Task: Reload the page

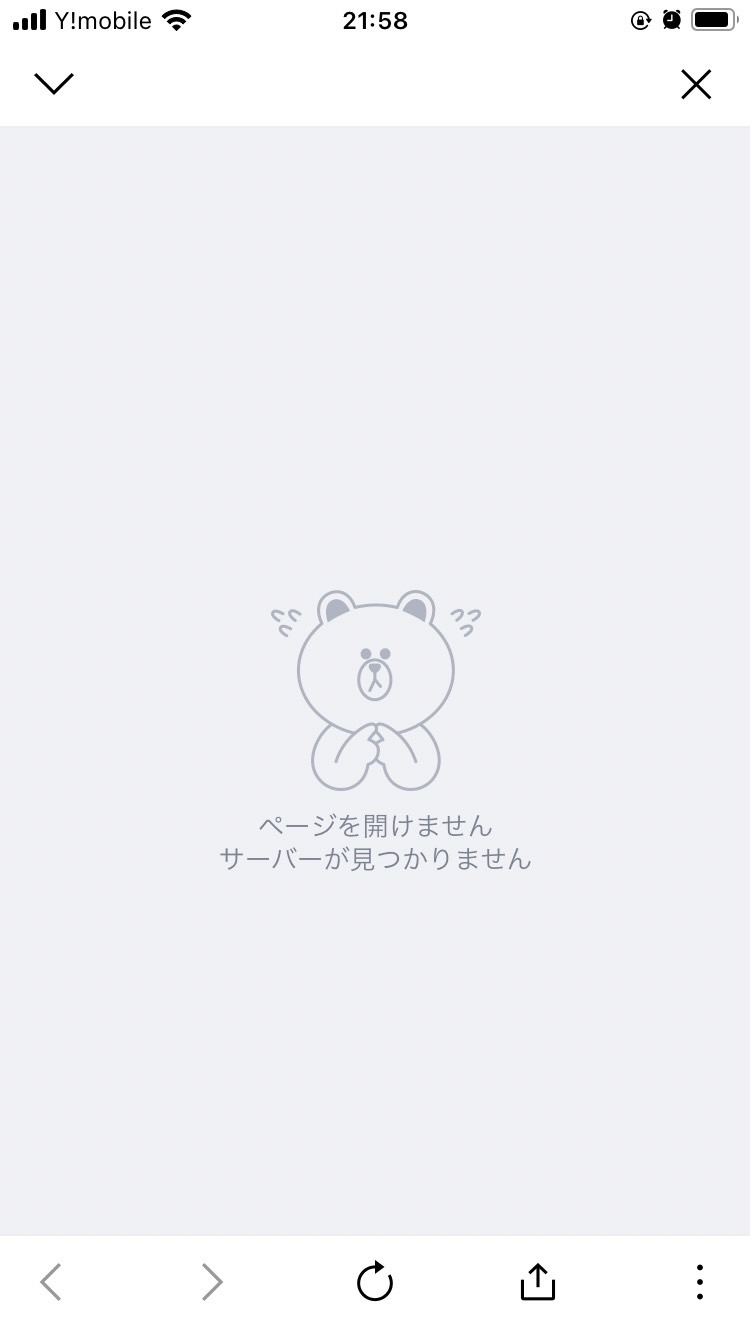Action: click(x=375, y=1281)
